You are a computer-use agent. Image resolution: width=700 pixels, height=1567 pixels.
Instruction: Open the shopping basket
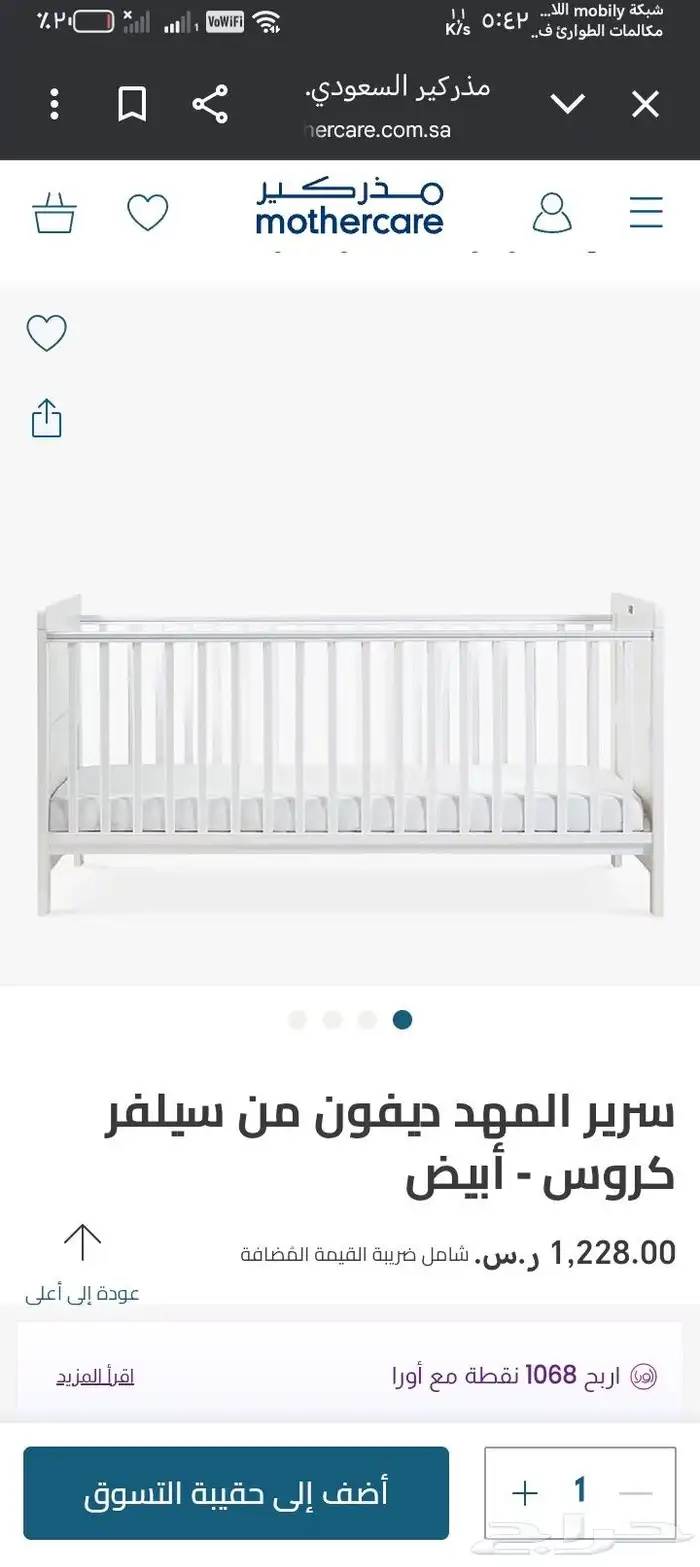tap(54, 213)
